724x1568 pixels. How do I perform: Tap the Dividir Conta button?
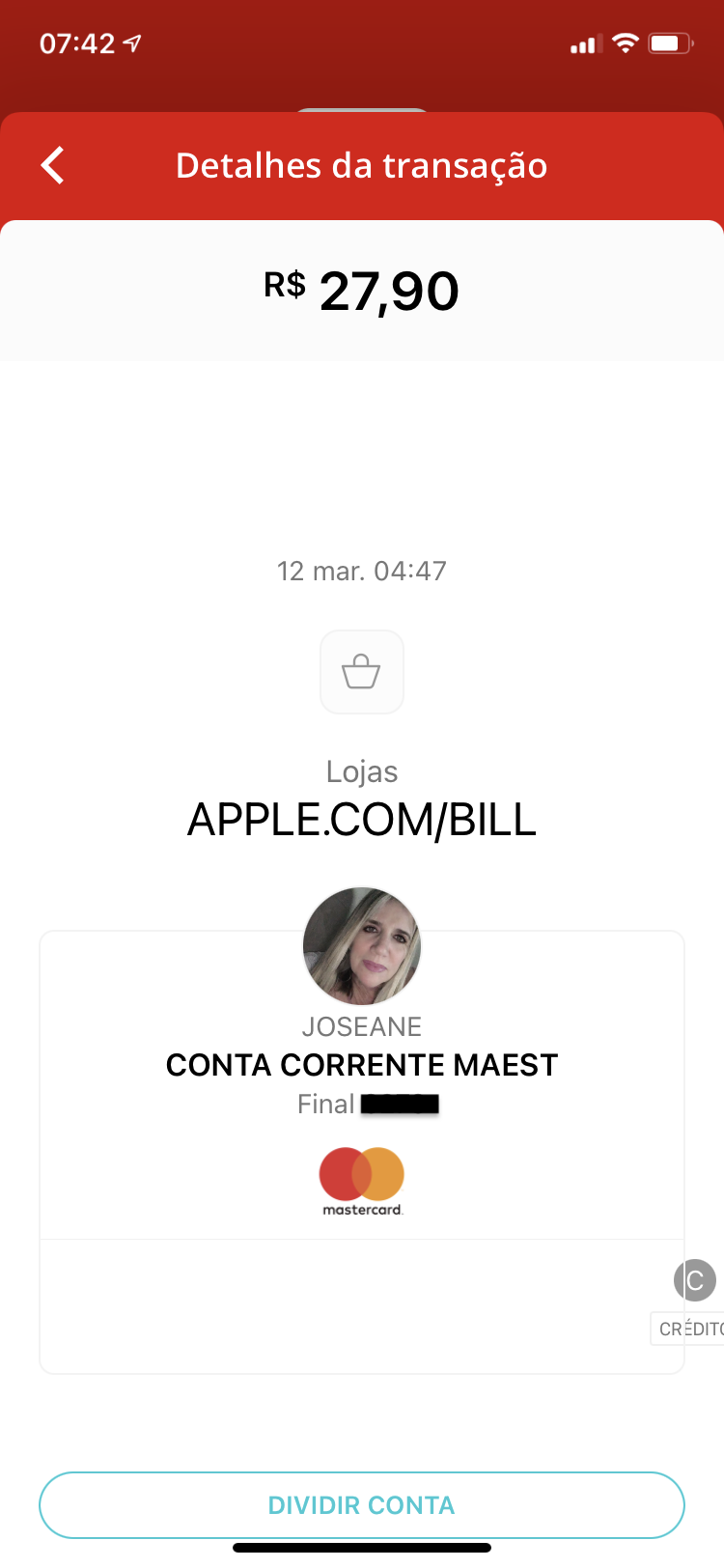pos(362,1504)
